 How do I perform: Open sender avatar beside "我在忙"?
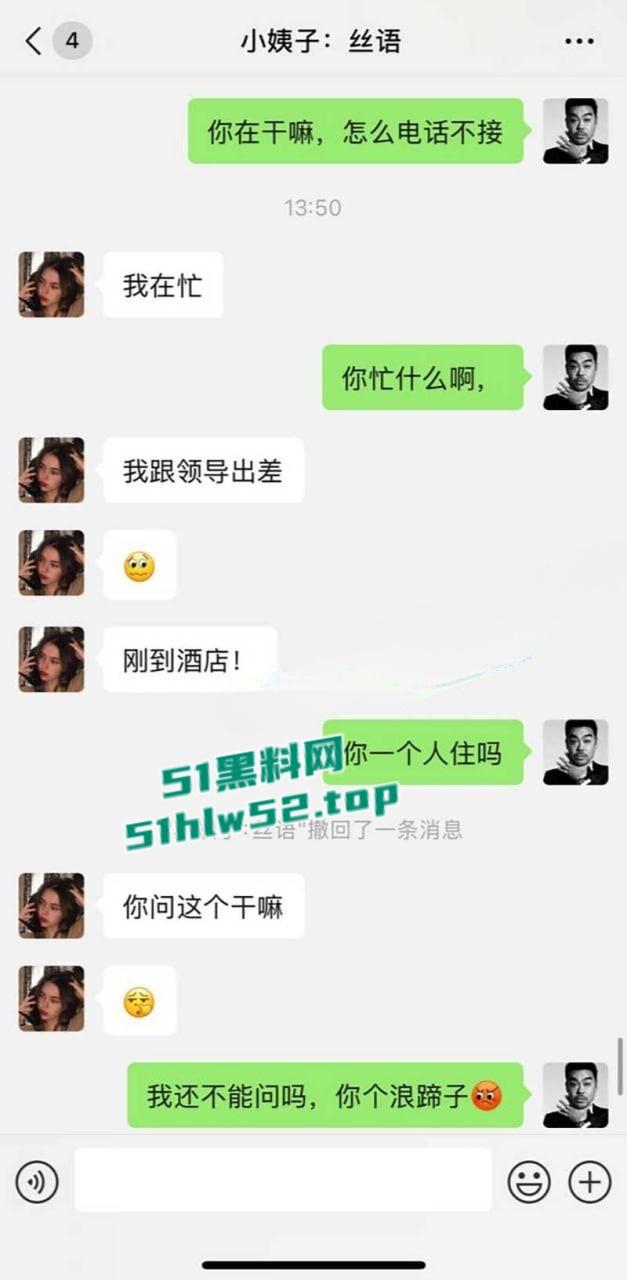coord(51,285)
